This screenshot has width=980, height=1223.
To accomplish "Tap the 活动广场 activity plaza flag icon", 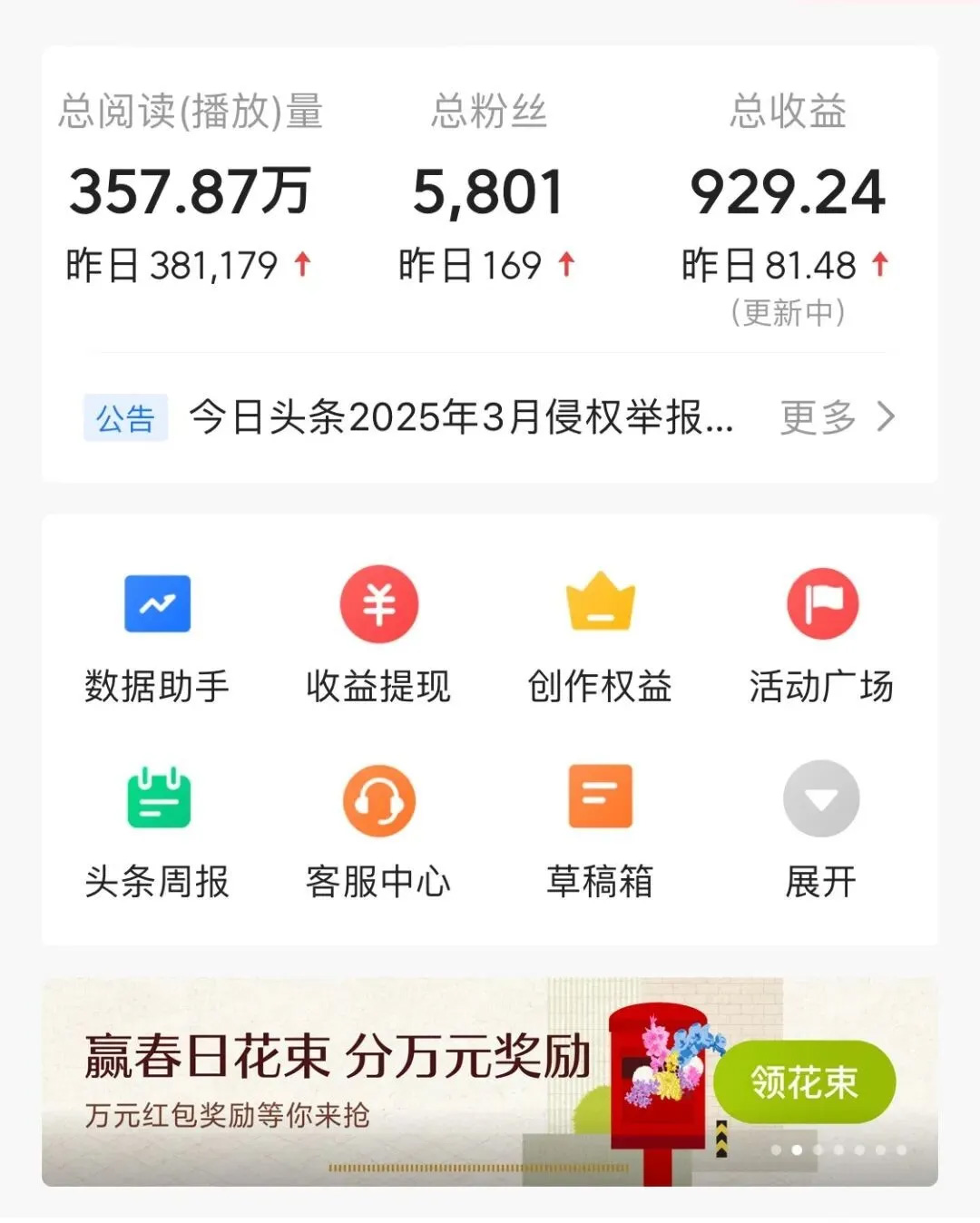I will pyautogui.click(x=821, y=603).
